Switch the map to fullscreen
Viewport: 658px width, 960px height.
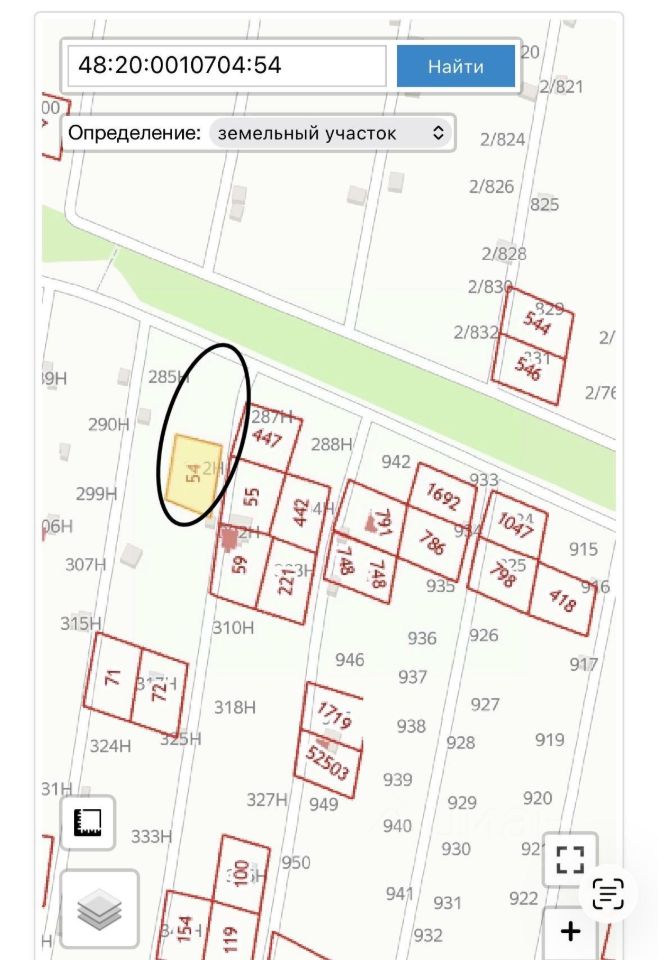tap(570, 859)
